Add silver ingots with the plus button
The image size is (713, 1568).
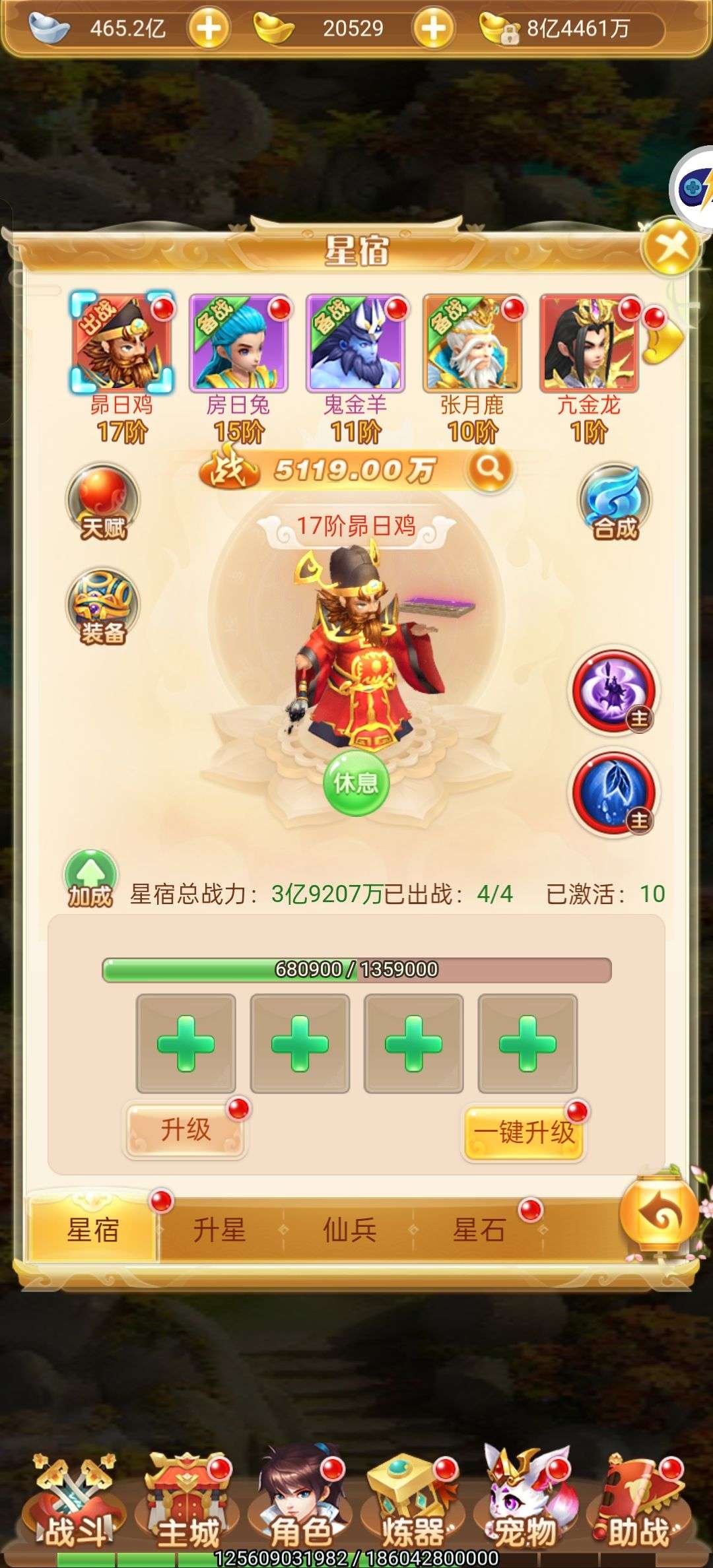click(209, 28)
